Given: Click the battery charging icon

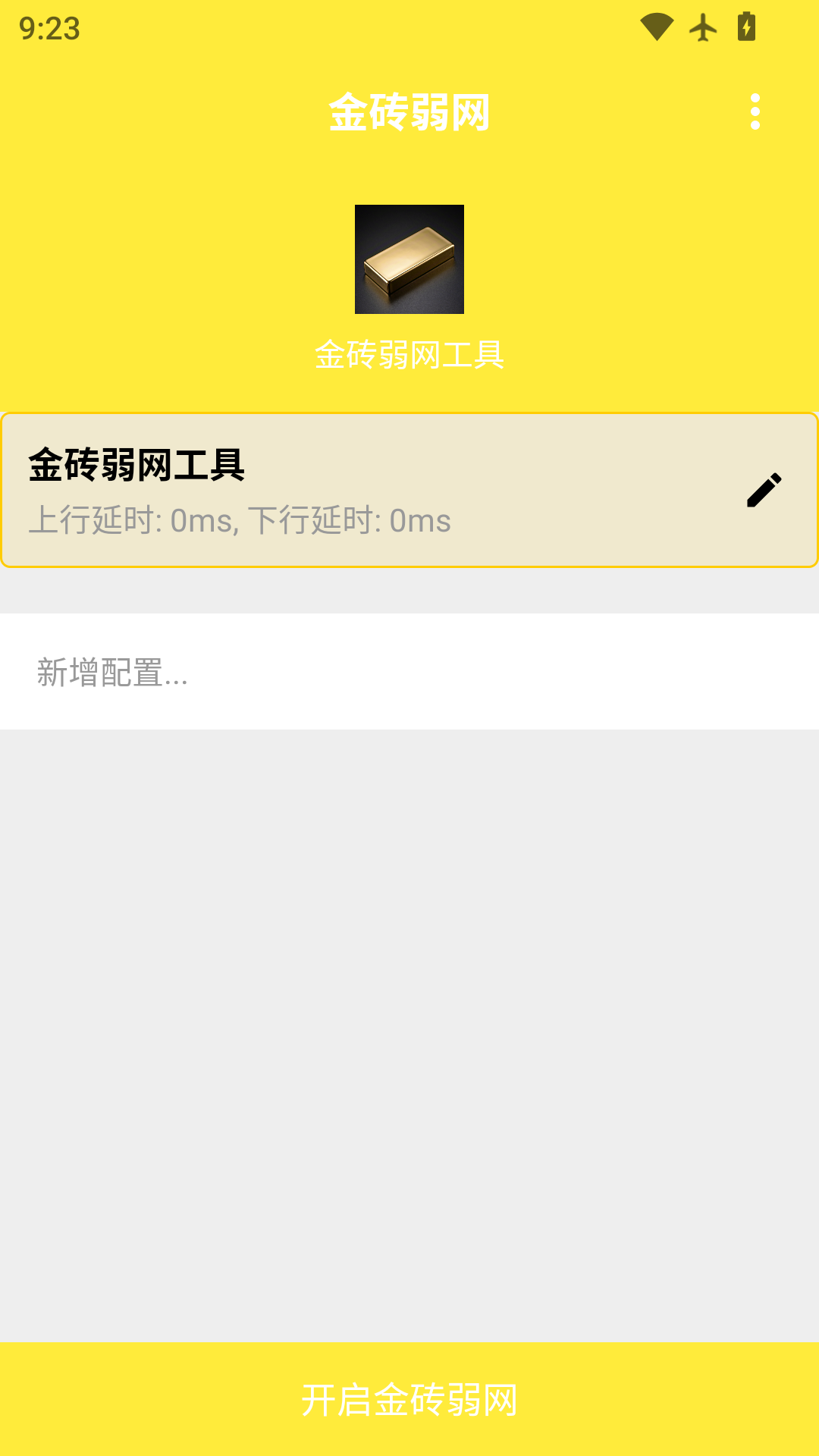Looking at the screenshot, I should click(746, 26).
